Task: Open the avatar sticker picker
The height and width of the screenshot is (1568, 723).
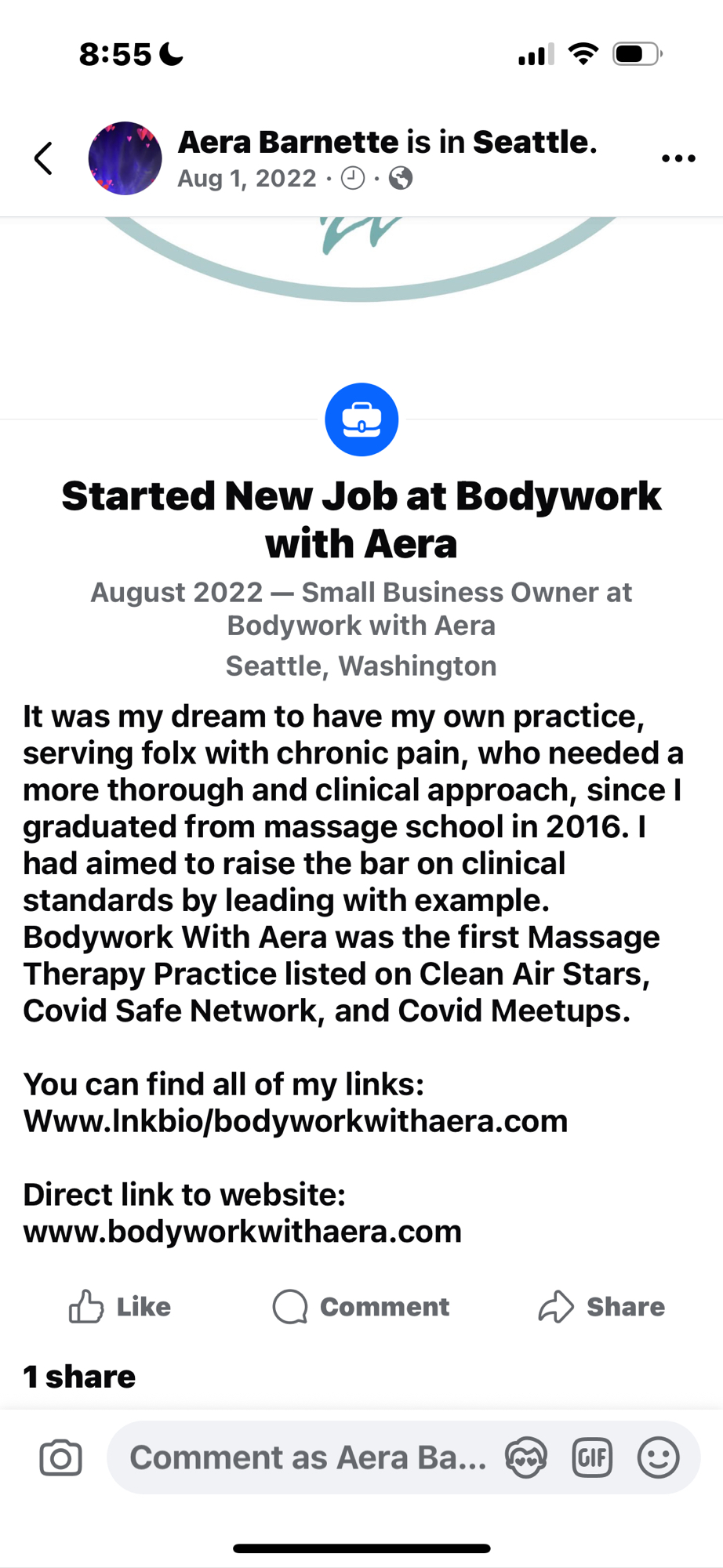Action: (x=526, y=1457)
